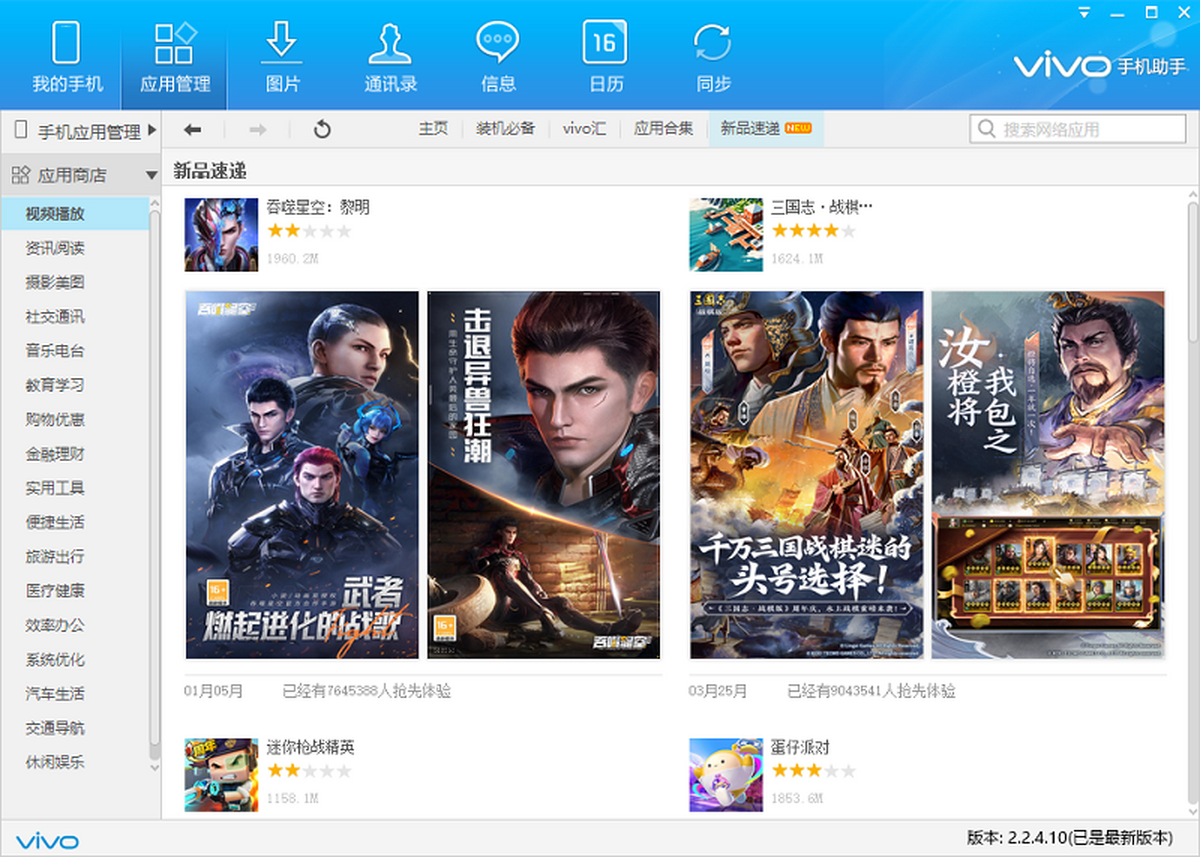1200x857 pixels.
Task: Open the 信息 messages section
Action: (x=498, y=58)
